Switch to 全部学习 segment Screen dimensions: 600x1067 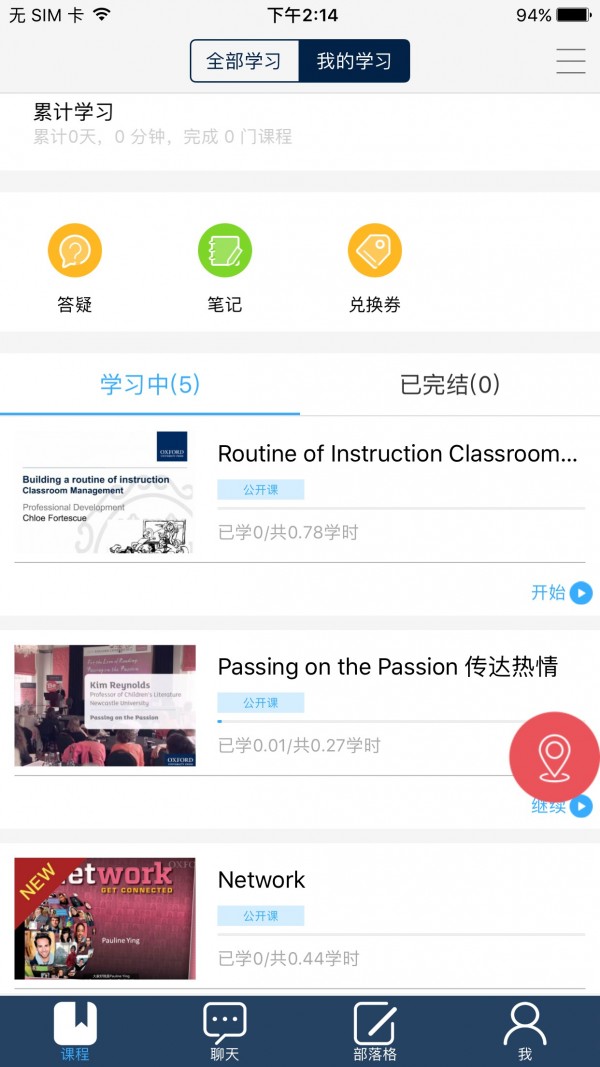click(x=245, y=61)
